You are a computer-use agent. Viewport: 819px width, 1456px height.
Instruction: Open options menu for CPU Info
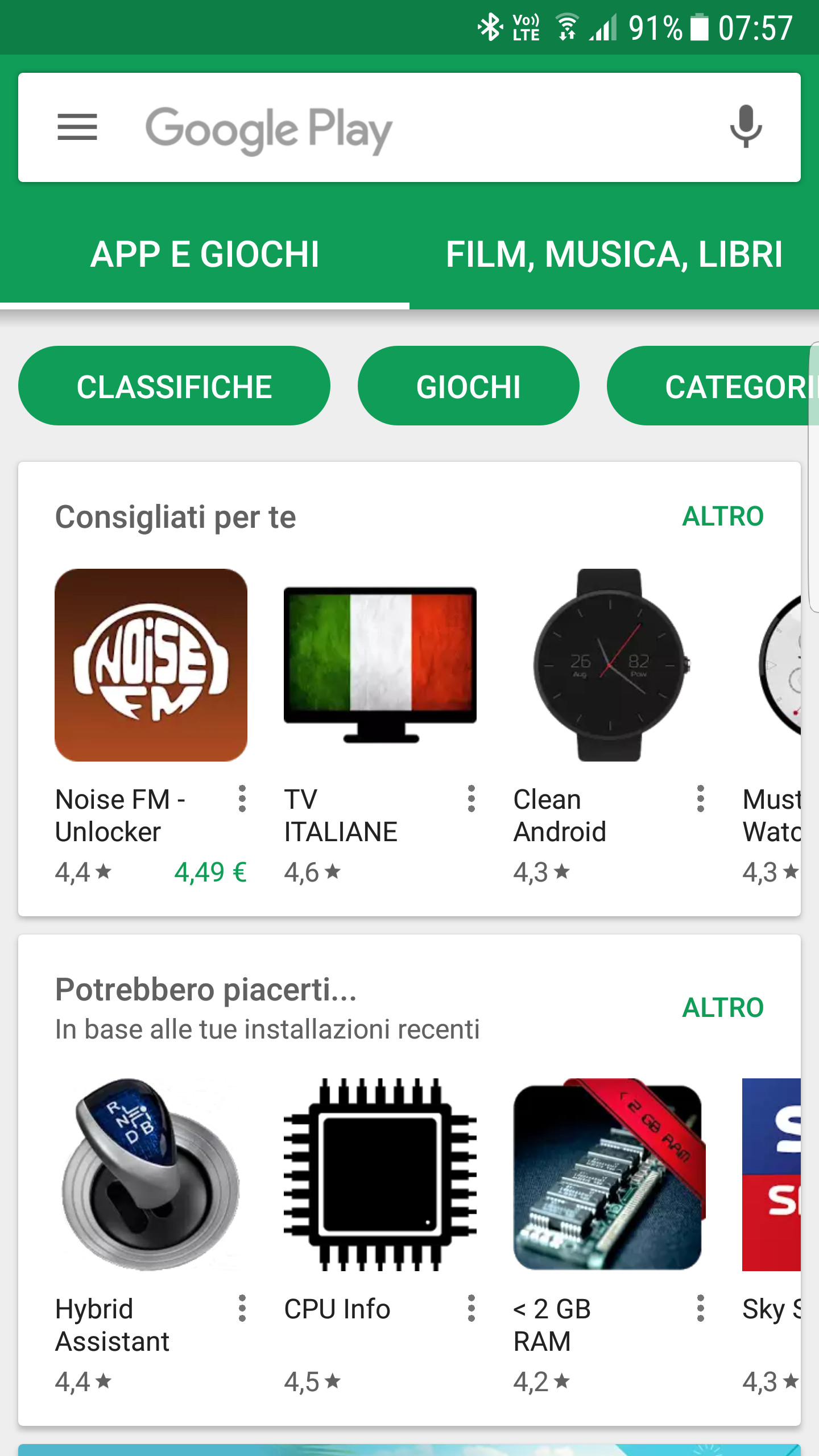471,1308
